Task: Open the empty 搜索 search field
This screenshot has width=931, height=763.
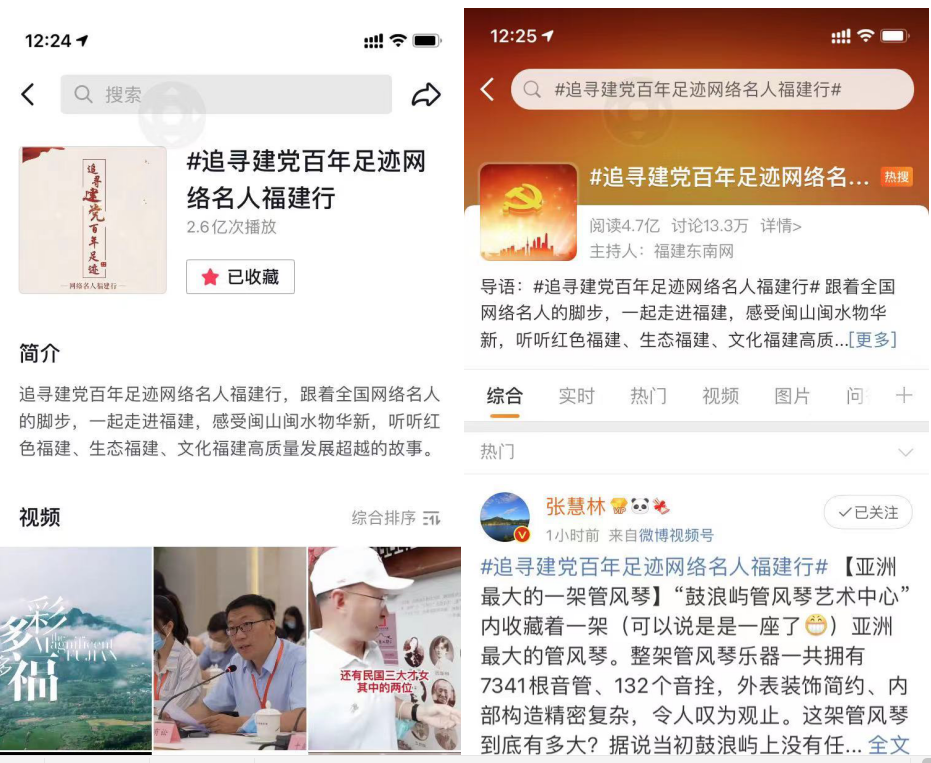Action: (x=226, y=94)
